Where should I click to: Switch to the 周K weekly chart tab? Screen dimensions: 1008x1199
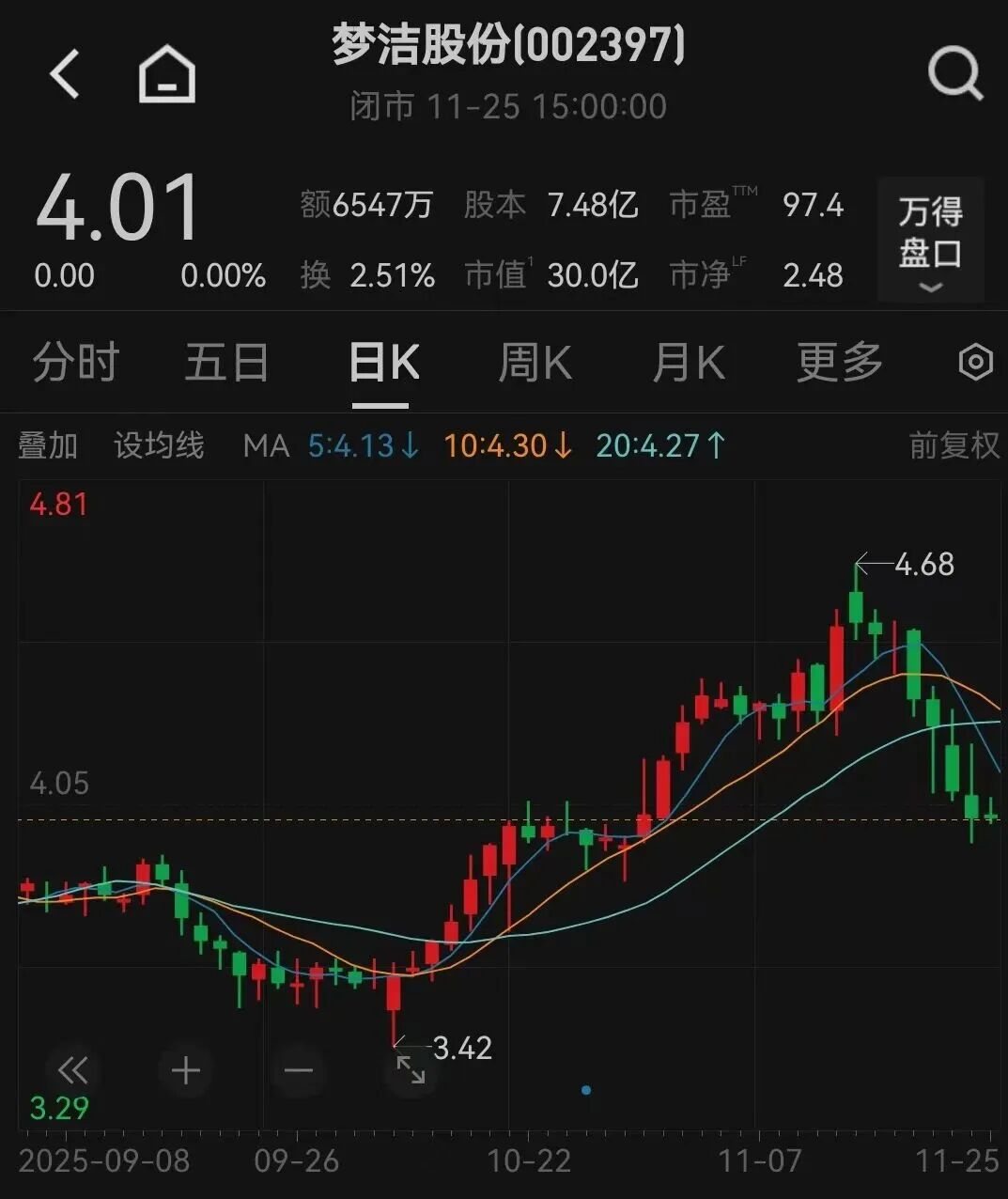point(534,361)
